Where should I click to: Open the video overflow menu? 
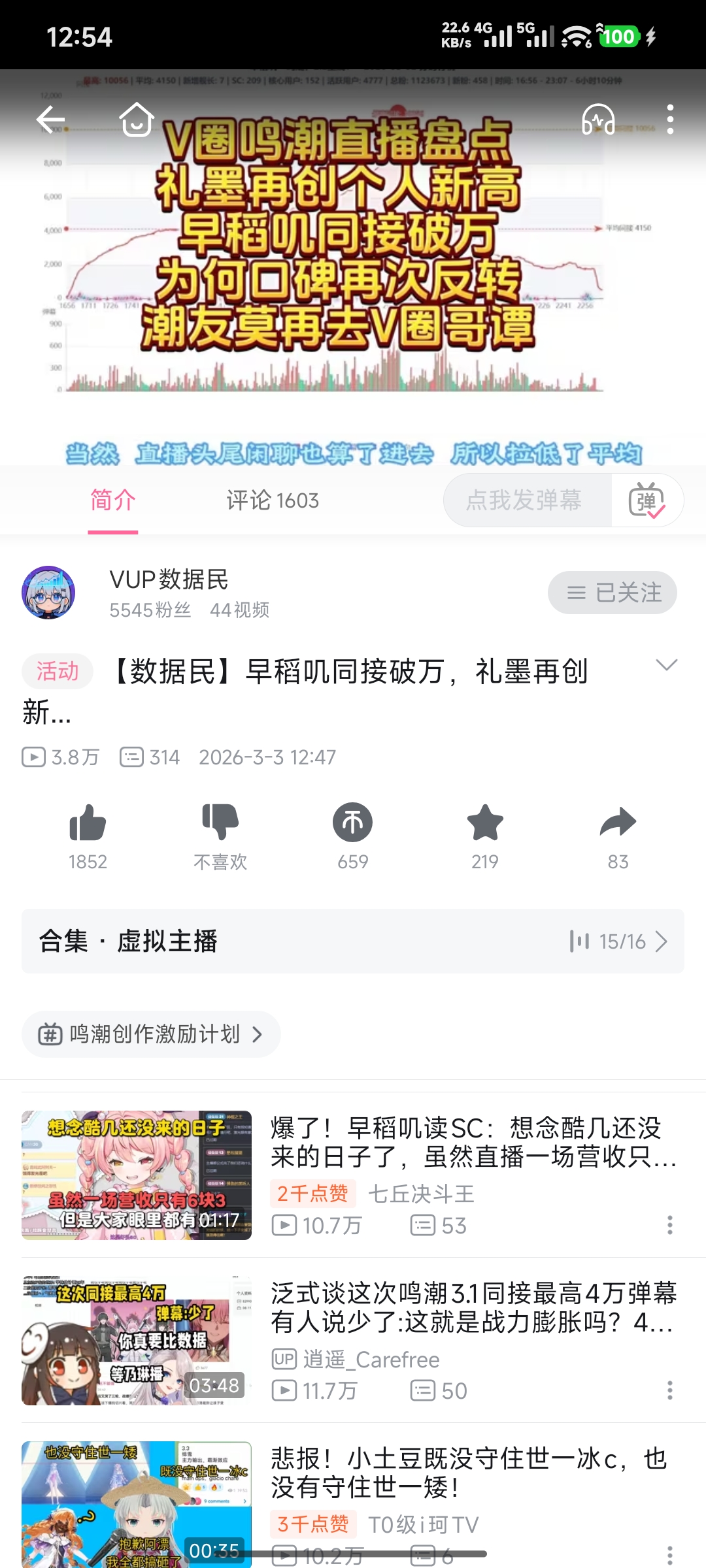pyautogui.click(x=670, y=120)
